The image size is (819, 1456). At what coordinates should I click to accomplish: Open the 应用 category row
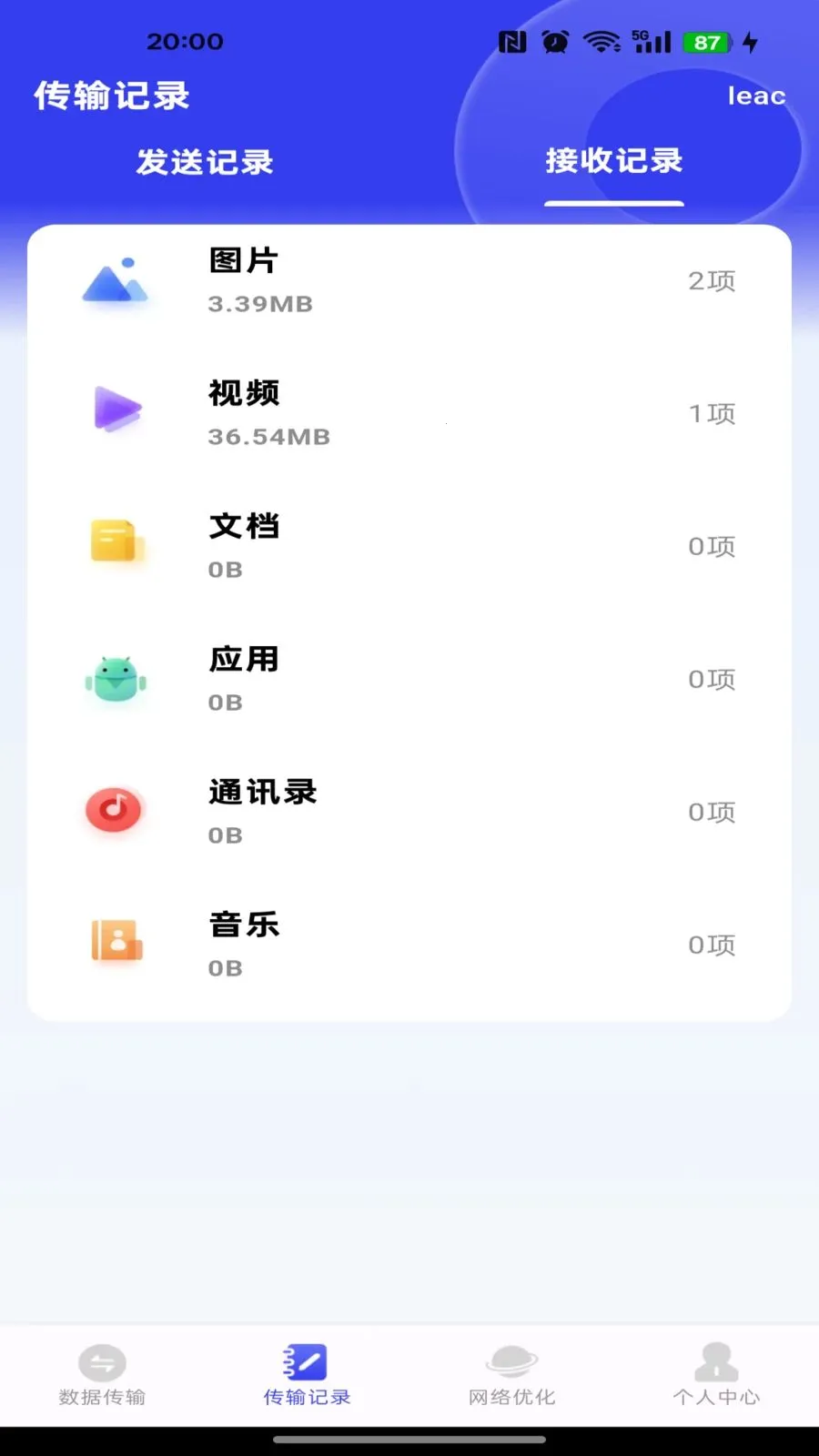tap(409, 679)
